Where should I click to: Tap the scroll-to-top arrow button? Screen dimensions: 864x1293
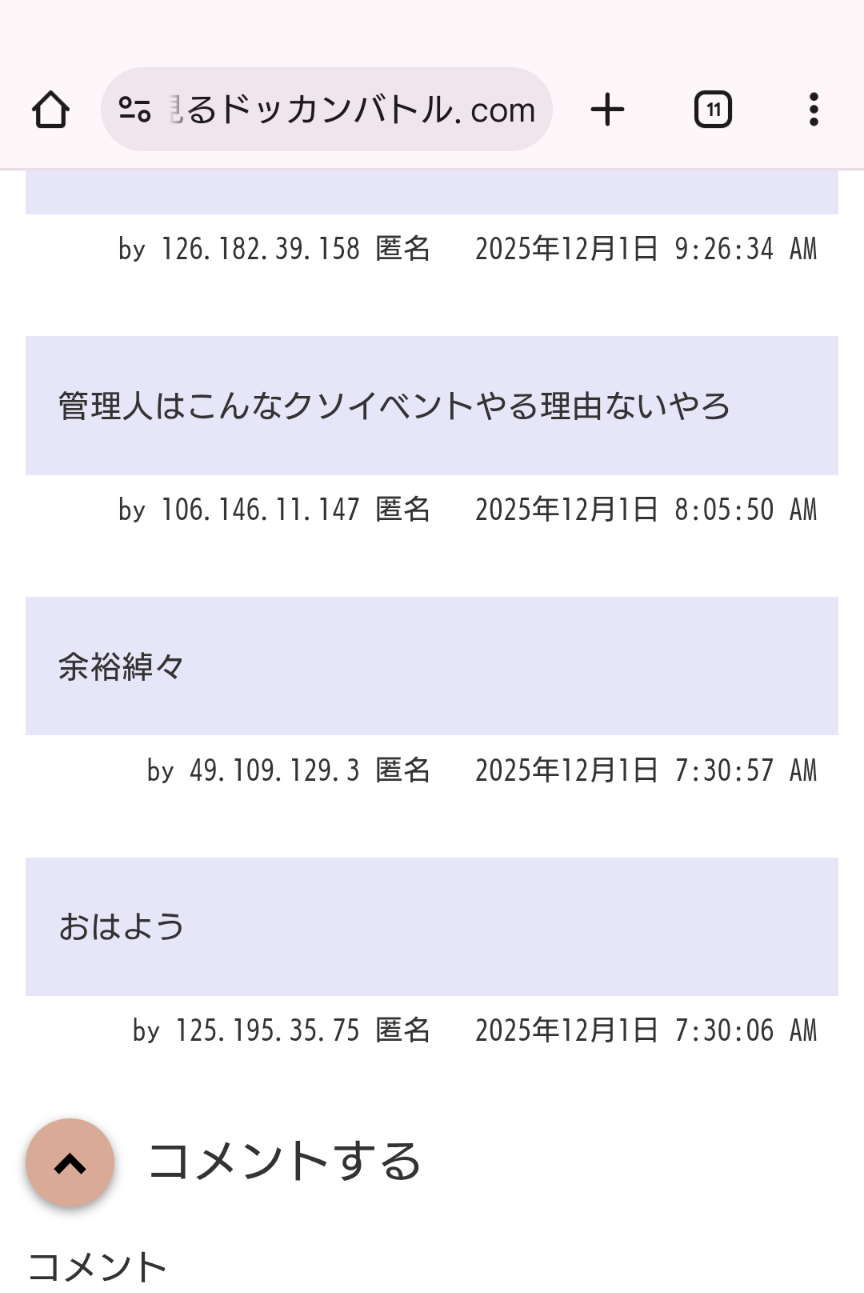pos(70,1163)
